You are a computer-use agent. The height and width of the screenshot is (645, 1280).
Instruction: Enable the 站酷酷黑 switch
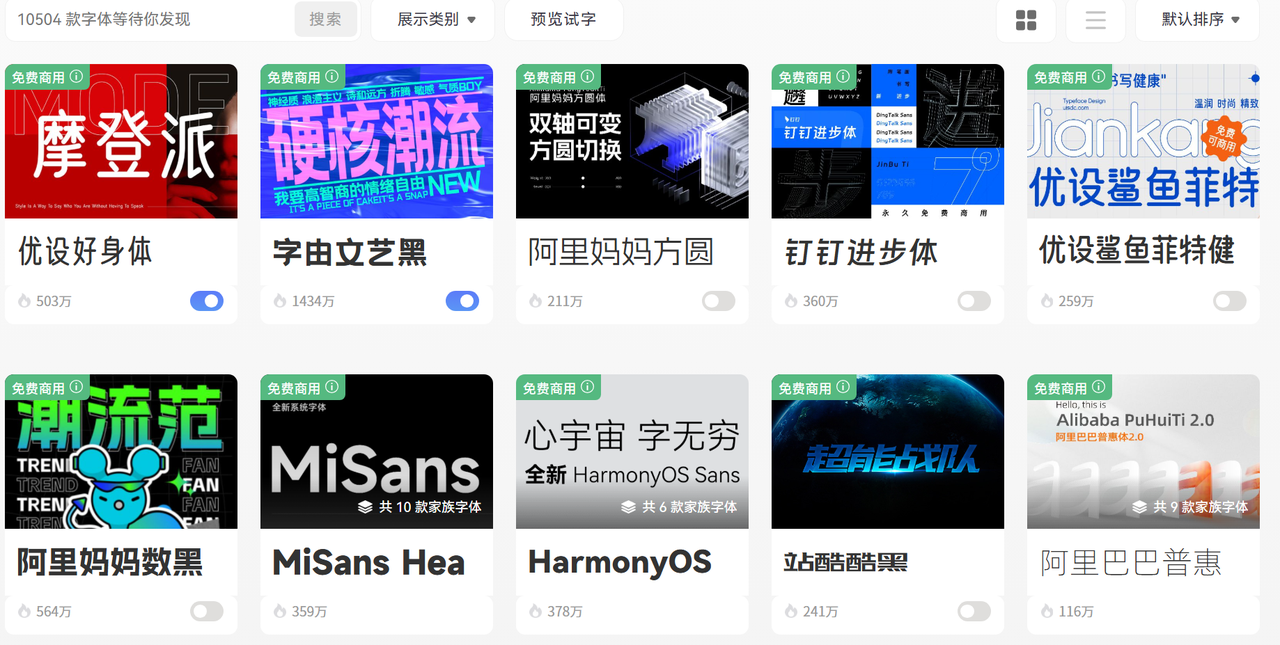tap(974, 611)
